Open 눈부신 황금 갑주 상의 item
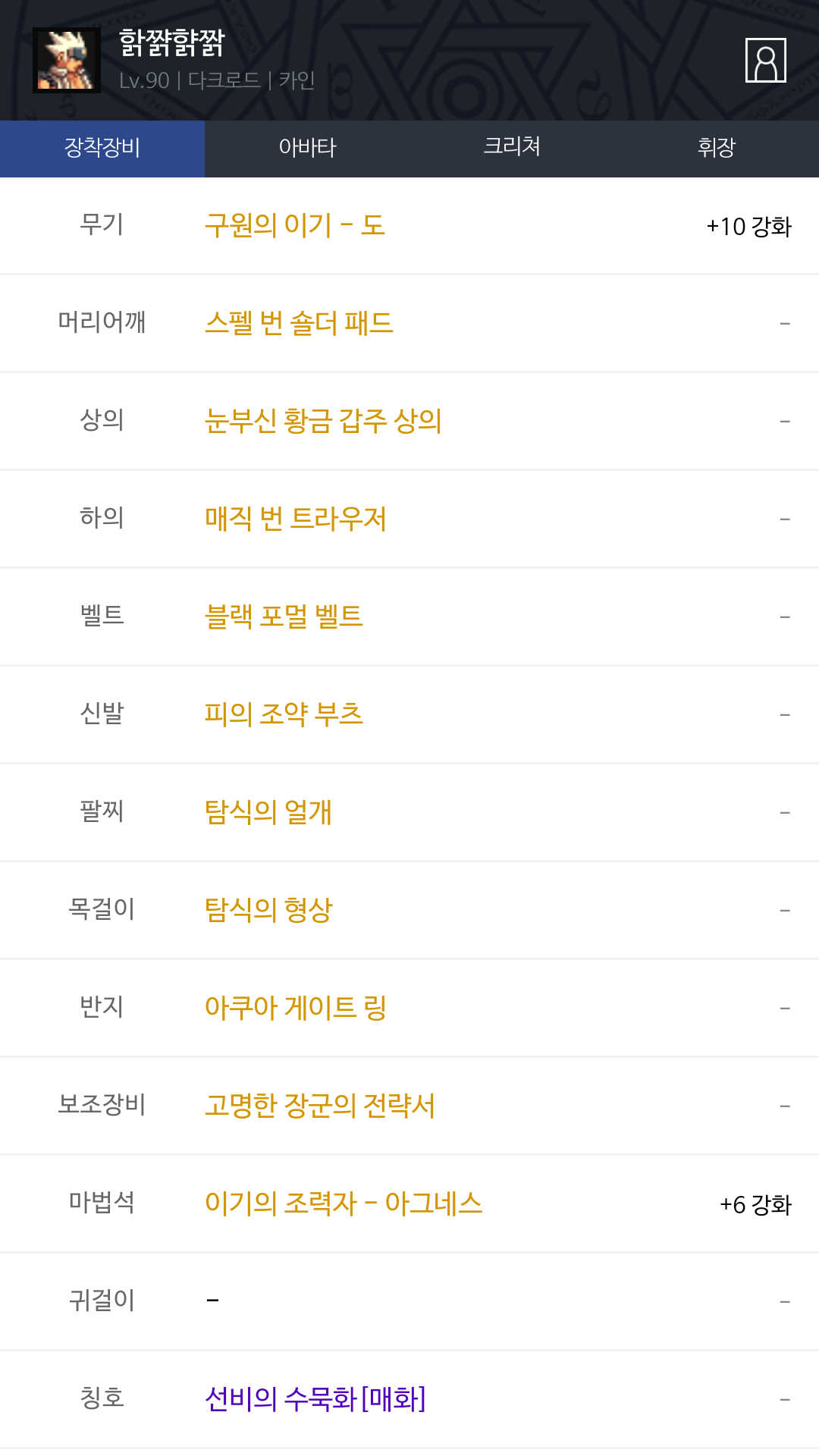This screenshot has height=1456, width=819. click(323, 421)
